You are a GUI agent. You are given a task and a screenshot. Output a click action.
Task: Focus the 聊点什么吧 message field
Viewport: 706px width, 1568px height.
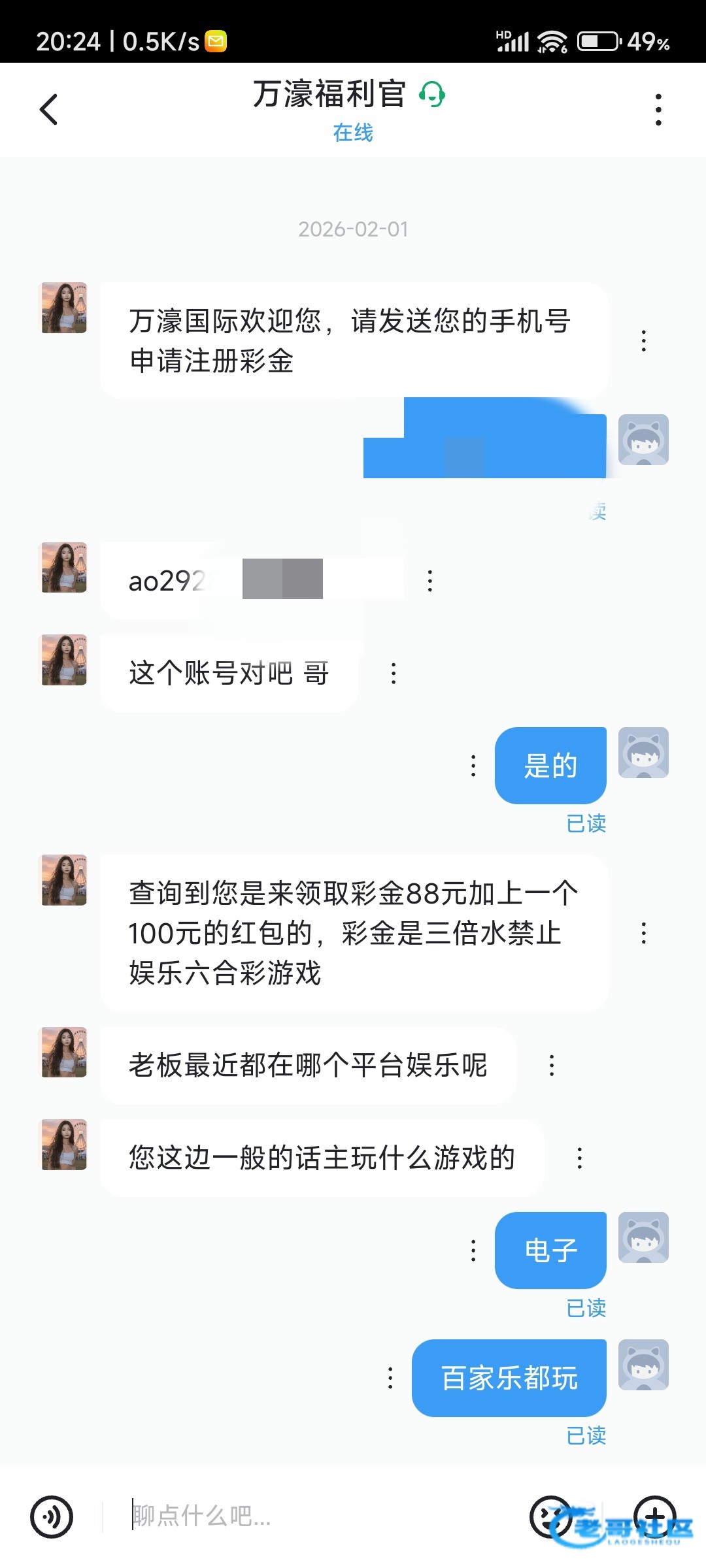[314, 1516]
